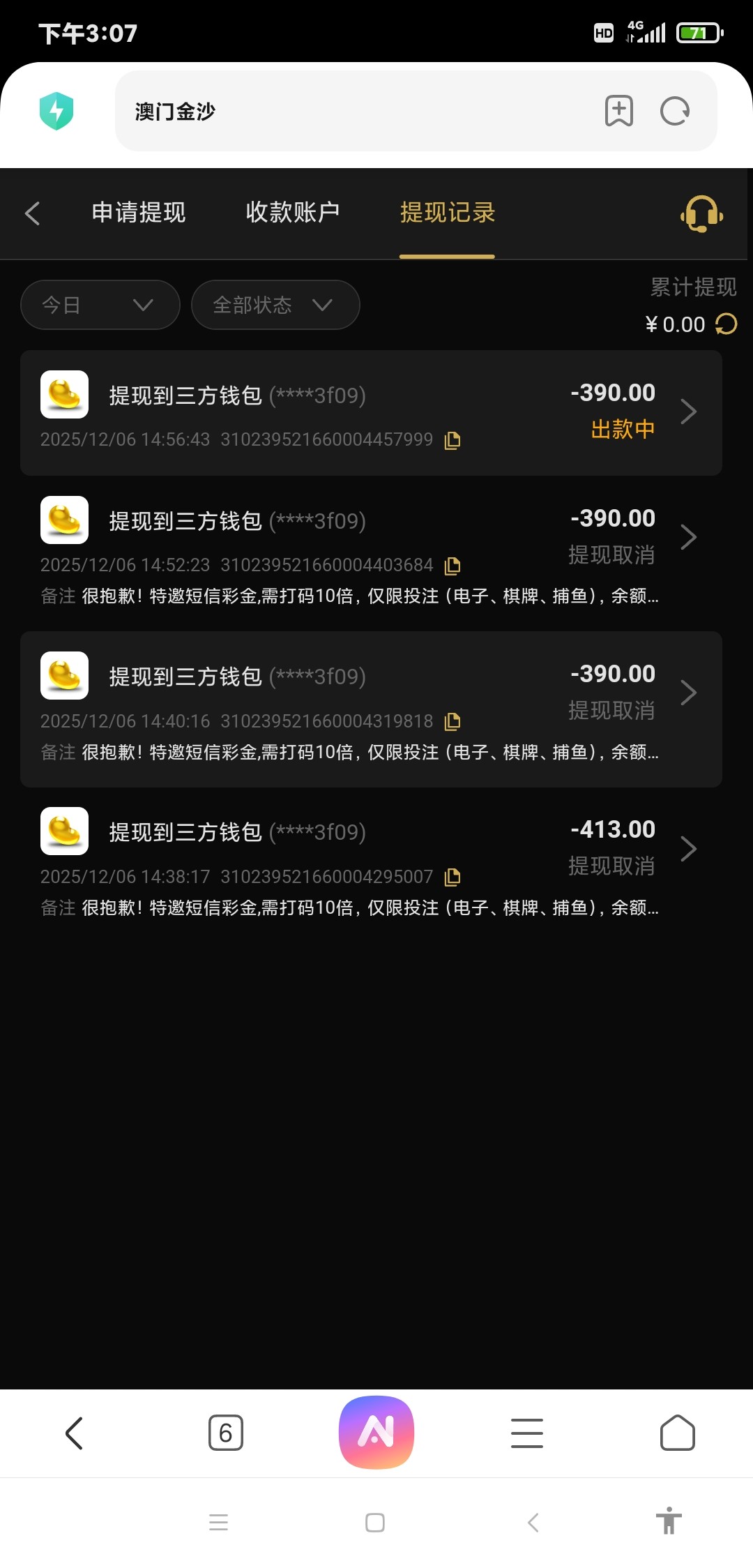
Task: Open the 14:56:43 withdrawal marked 出款中
Action: point(687,412)
